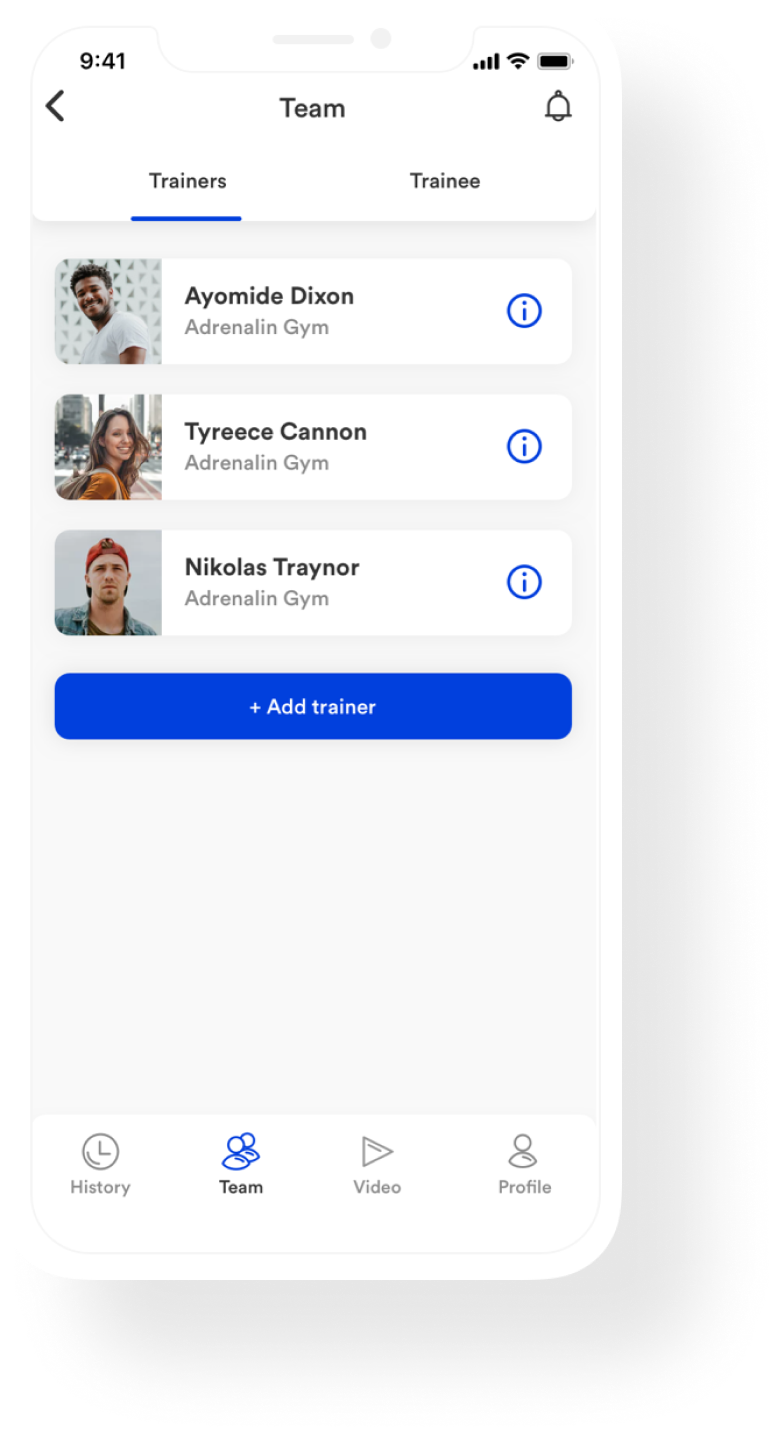View info for Ayomide Dixon
The height and width of the screenshot is (1440, 782).
click(x=524, y=311)
